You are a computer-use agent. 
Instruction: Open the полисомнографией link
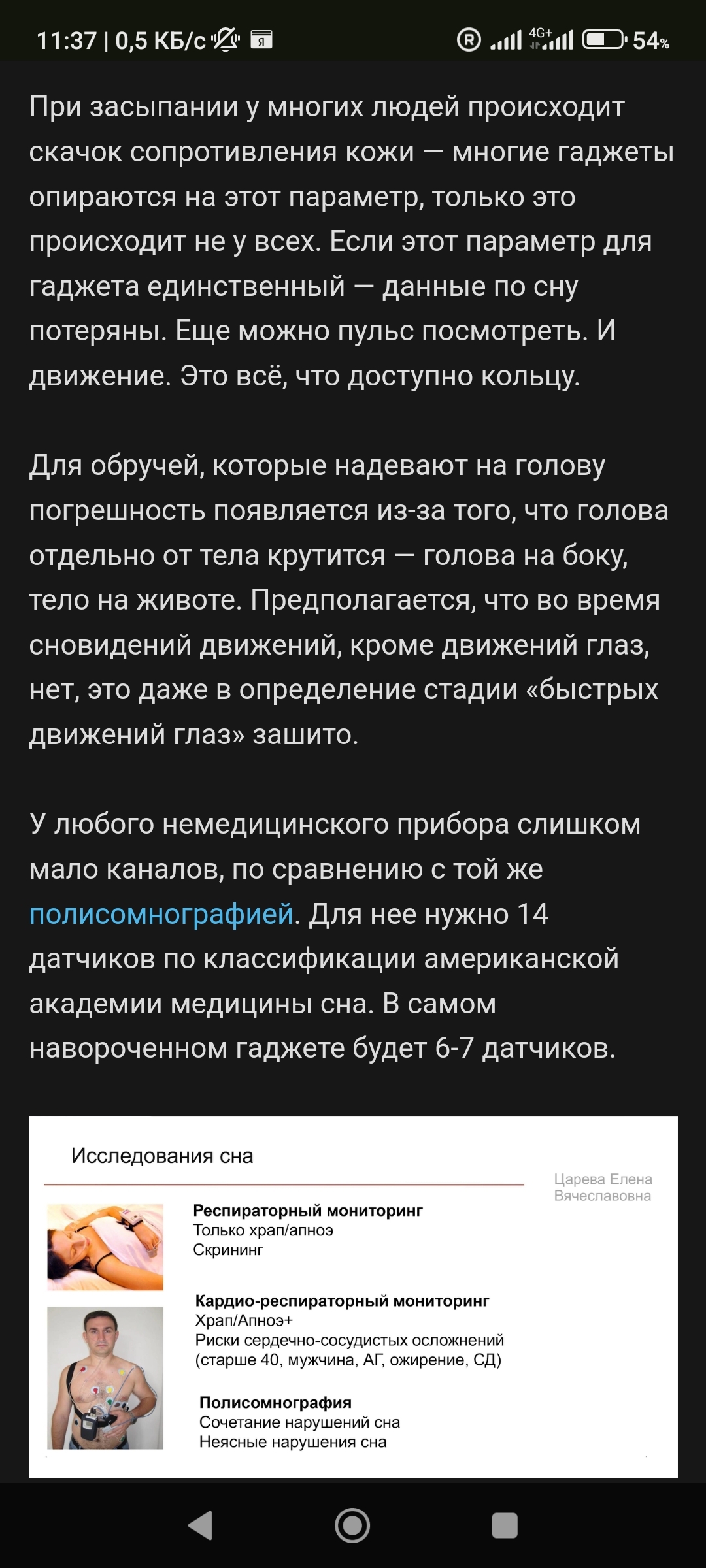click(x=161, y=915)
